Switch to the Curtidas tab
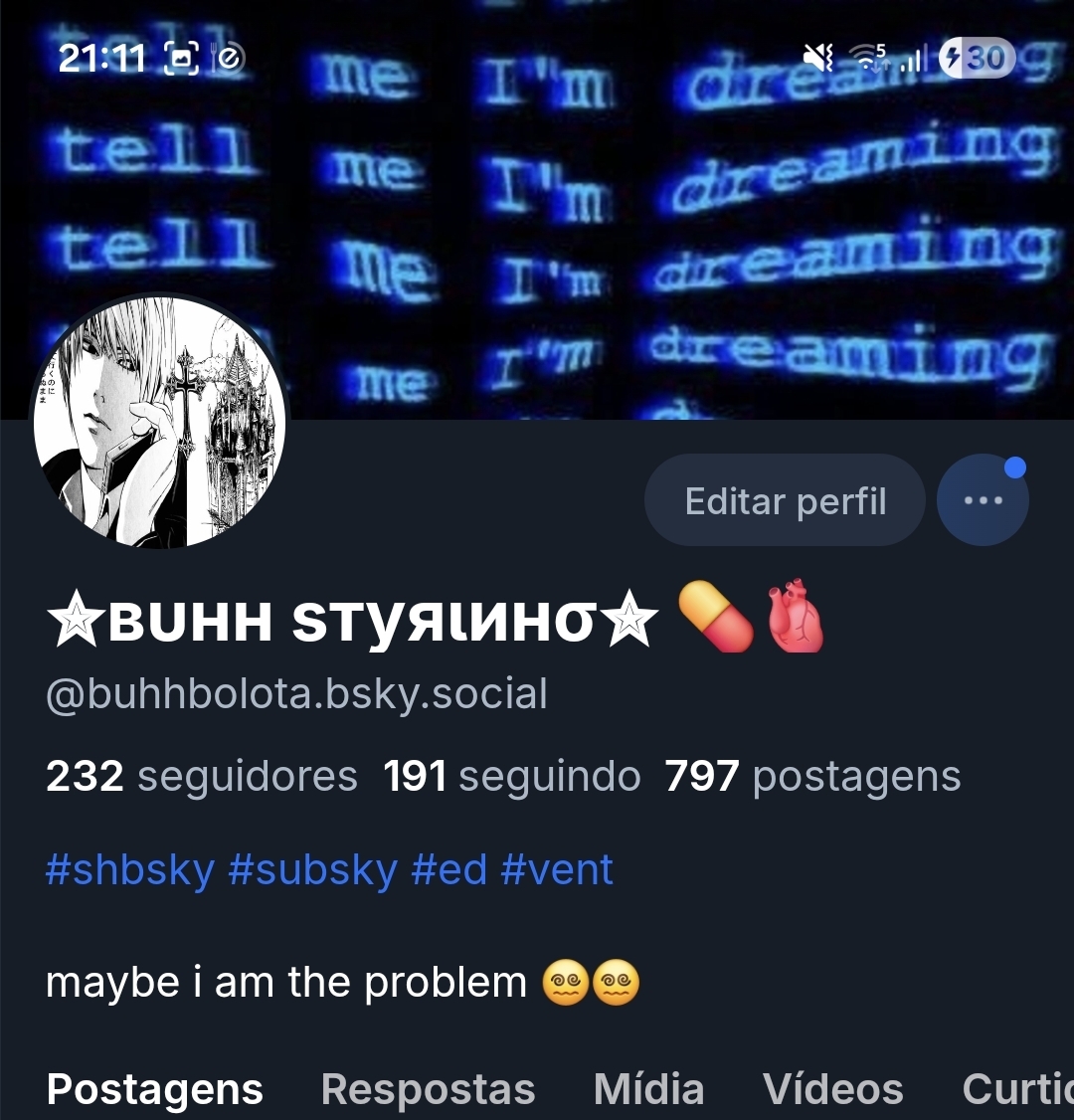The height and width of the screenshot is (1120, 1074). coord(1016,1089)
